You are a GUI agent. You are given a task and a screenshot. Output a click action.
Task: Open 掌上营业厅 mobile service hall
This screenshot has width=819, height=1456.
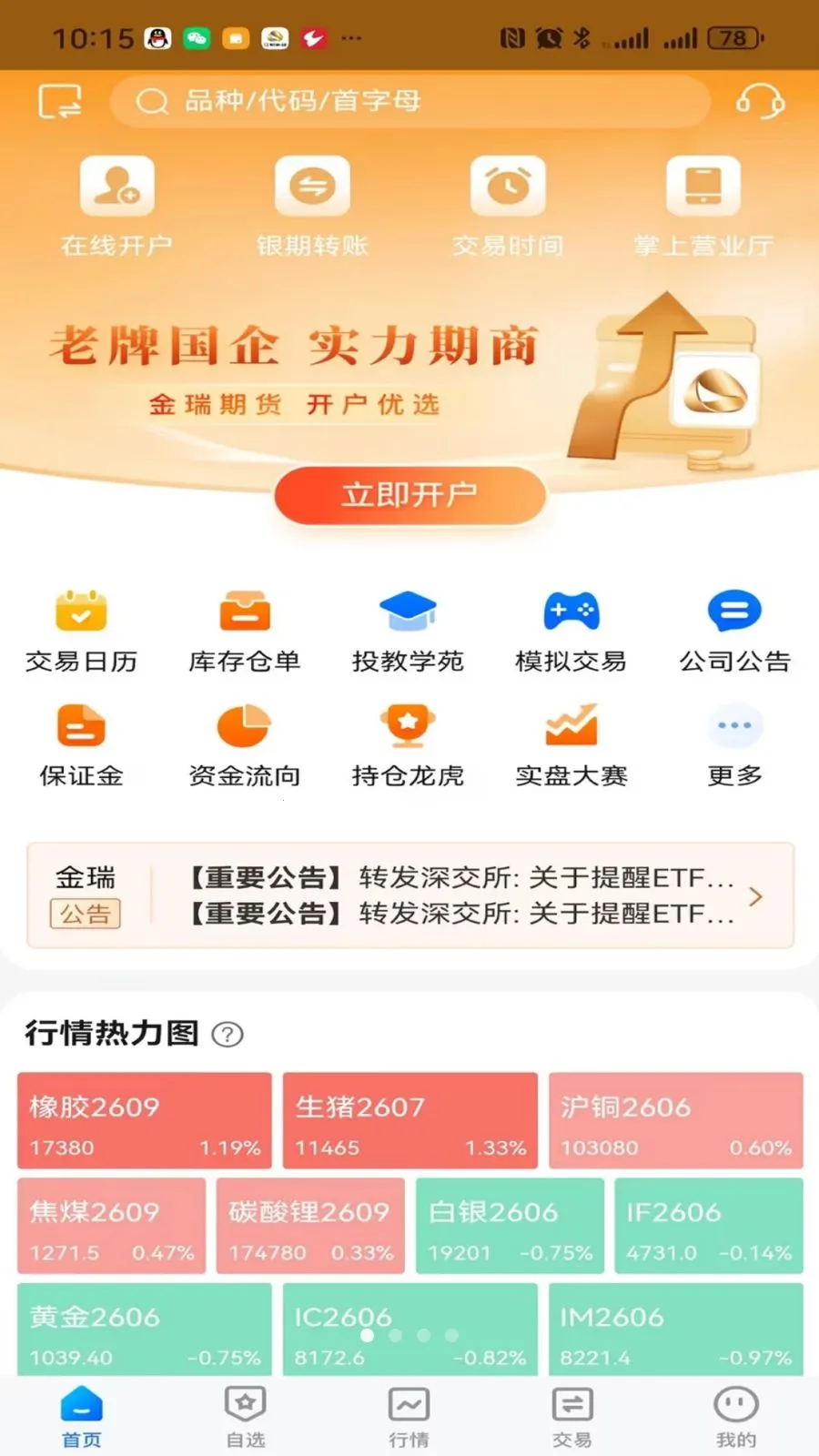pos(703,202)
